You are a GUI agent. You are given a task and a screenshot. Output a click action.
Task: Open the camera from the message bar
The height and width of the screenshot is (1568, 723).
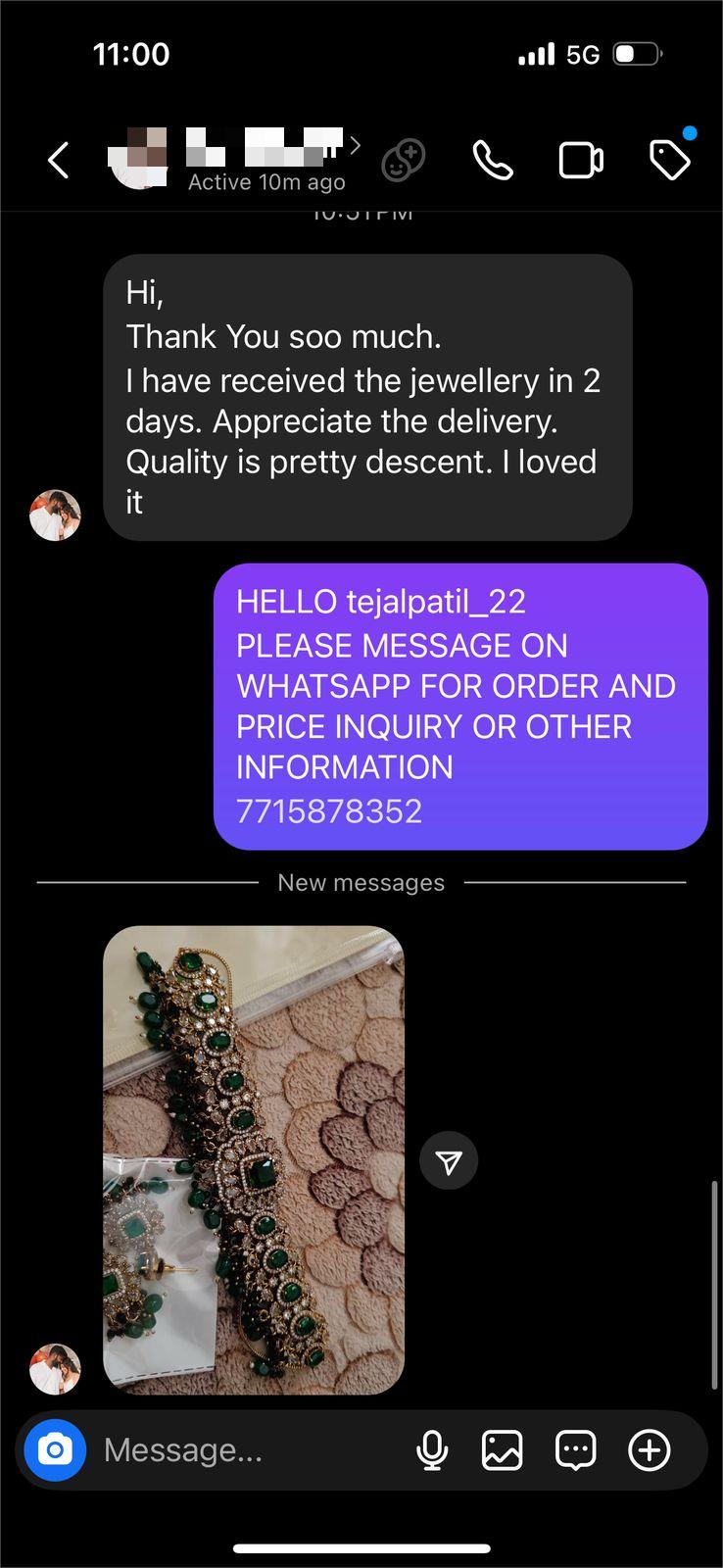pyautogui.click(x=56, y=1449)
